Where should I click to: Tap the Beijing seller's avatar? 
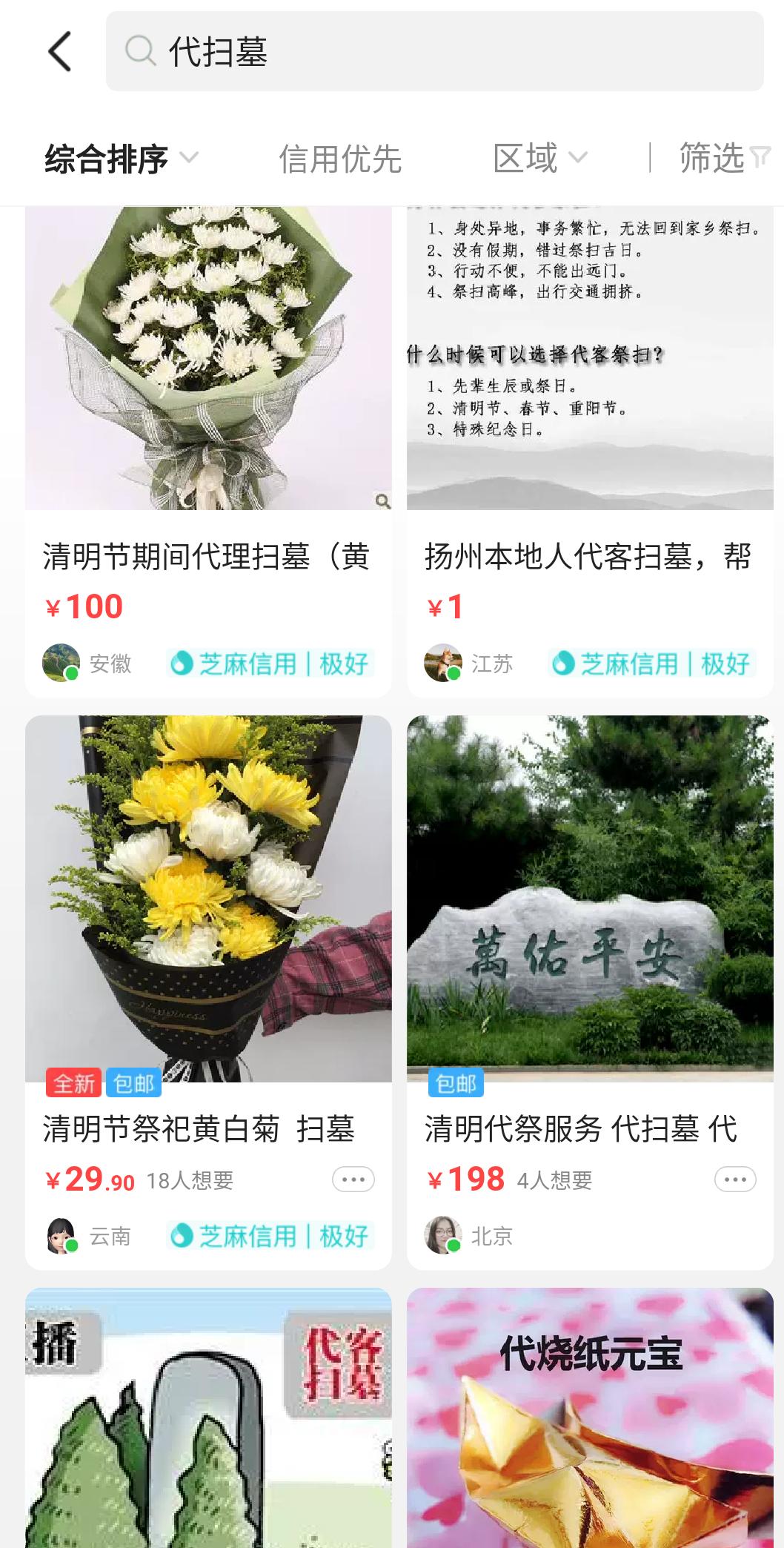coord(442,1234)
